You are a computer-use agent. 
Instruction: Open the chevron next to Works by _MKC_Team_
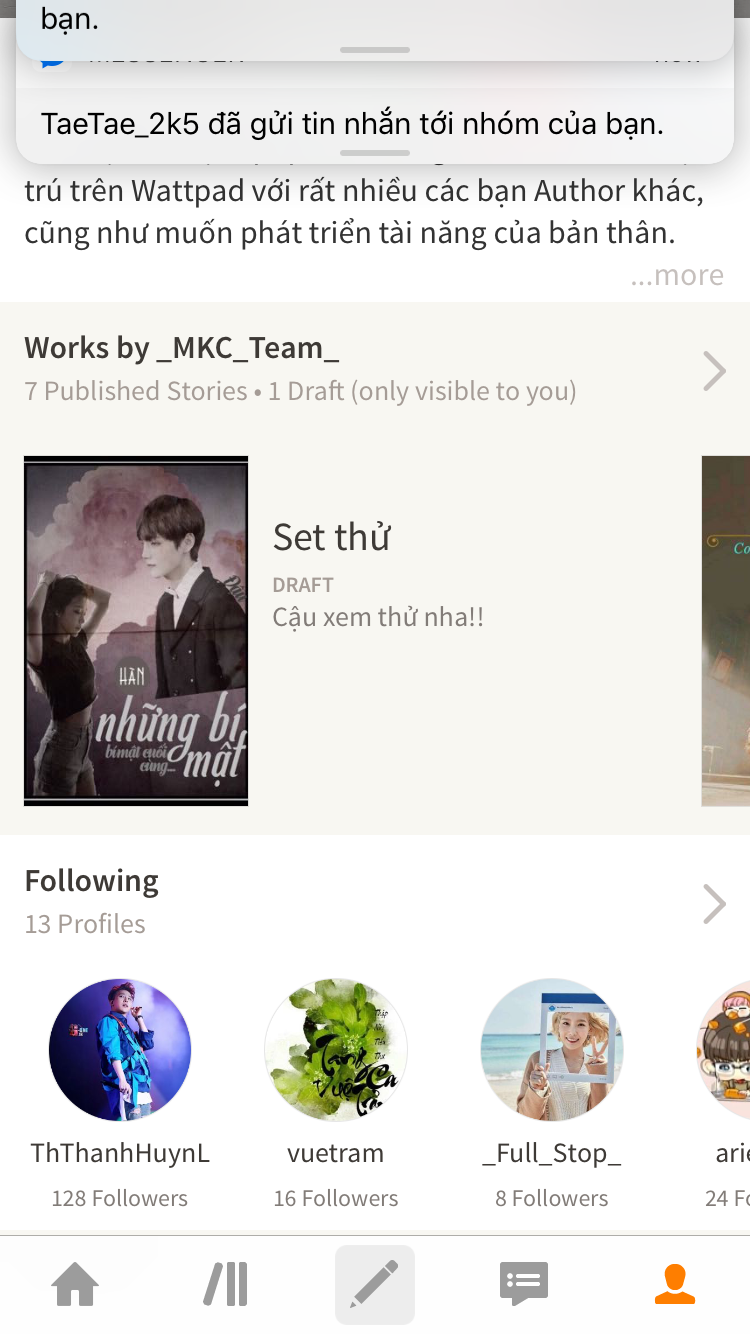(714, 370)
